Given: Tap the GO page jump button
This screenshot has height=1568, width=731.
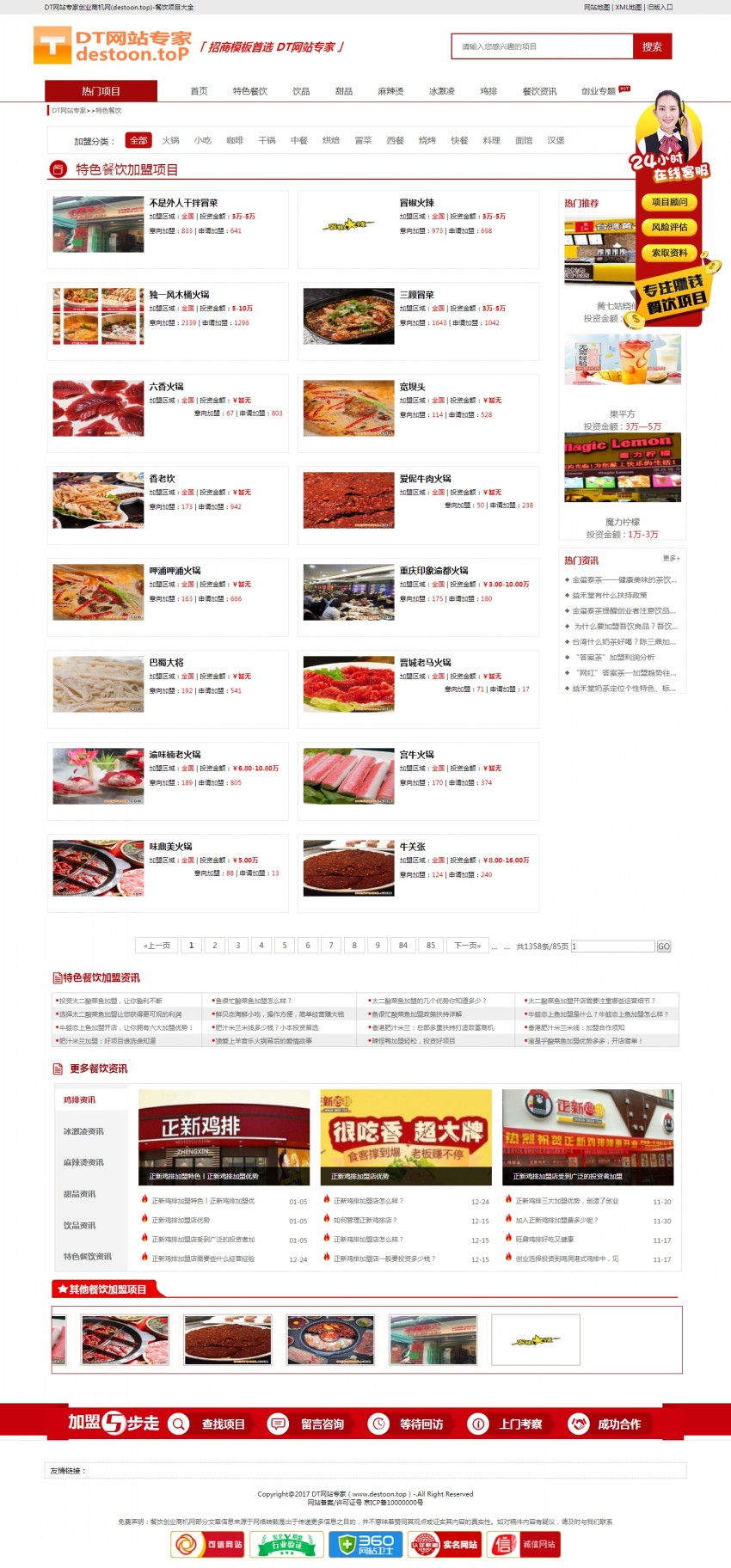Looking at the screenshot, I should 663,946.
